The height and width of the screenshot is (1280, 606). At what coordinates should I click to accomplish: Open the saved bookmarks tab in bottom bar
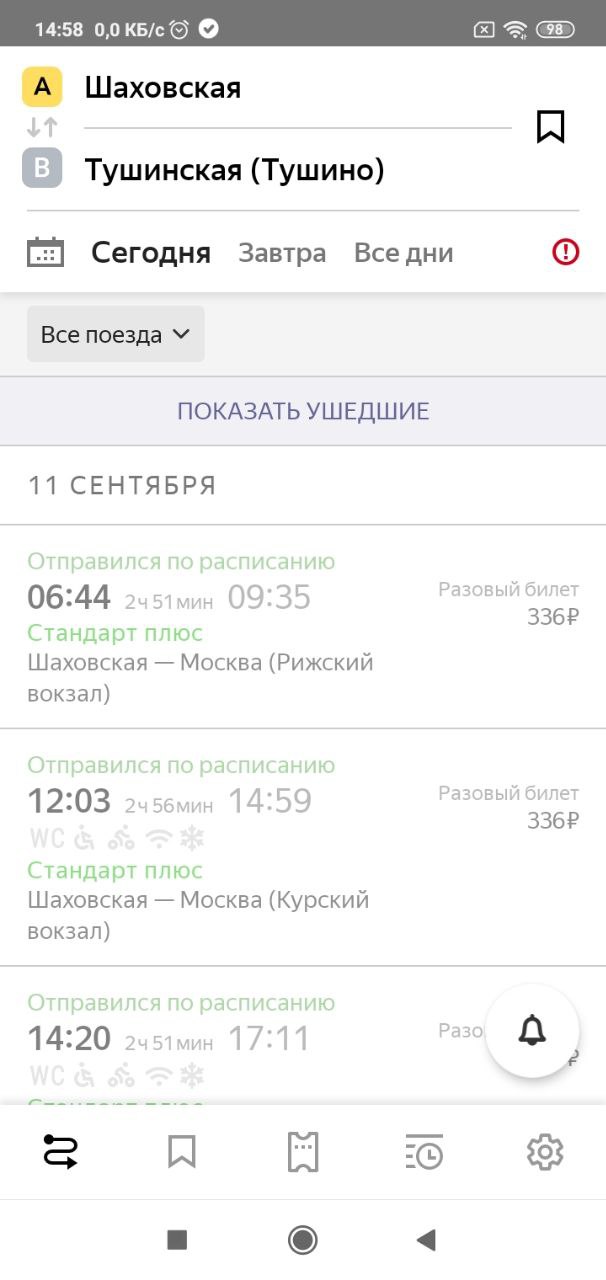[182, 1153]
